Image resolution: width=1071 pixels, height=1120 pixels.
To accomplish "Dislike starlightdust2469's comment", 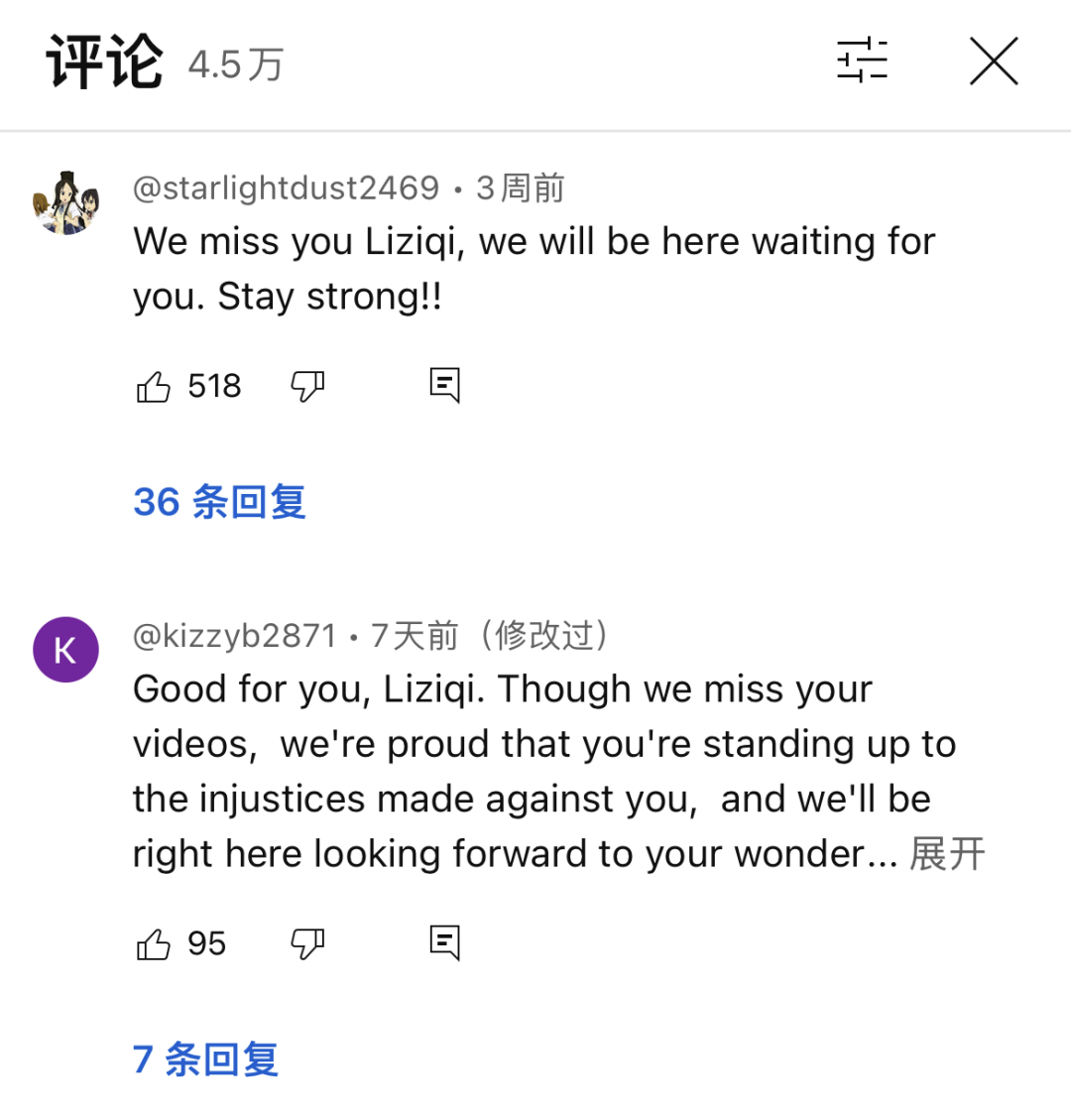I will pyautogui.click(x=307, y=386).
